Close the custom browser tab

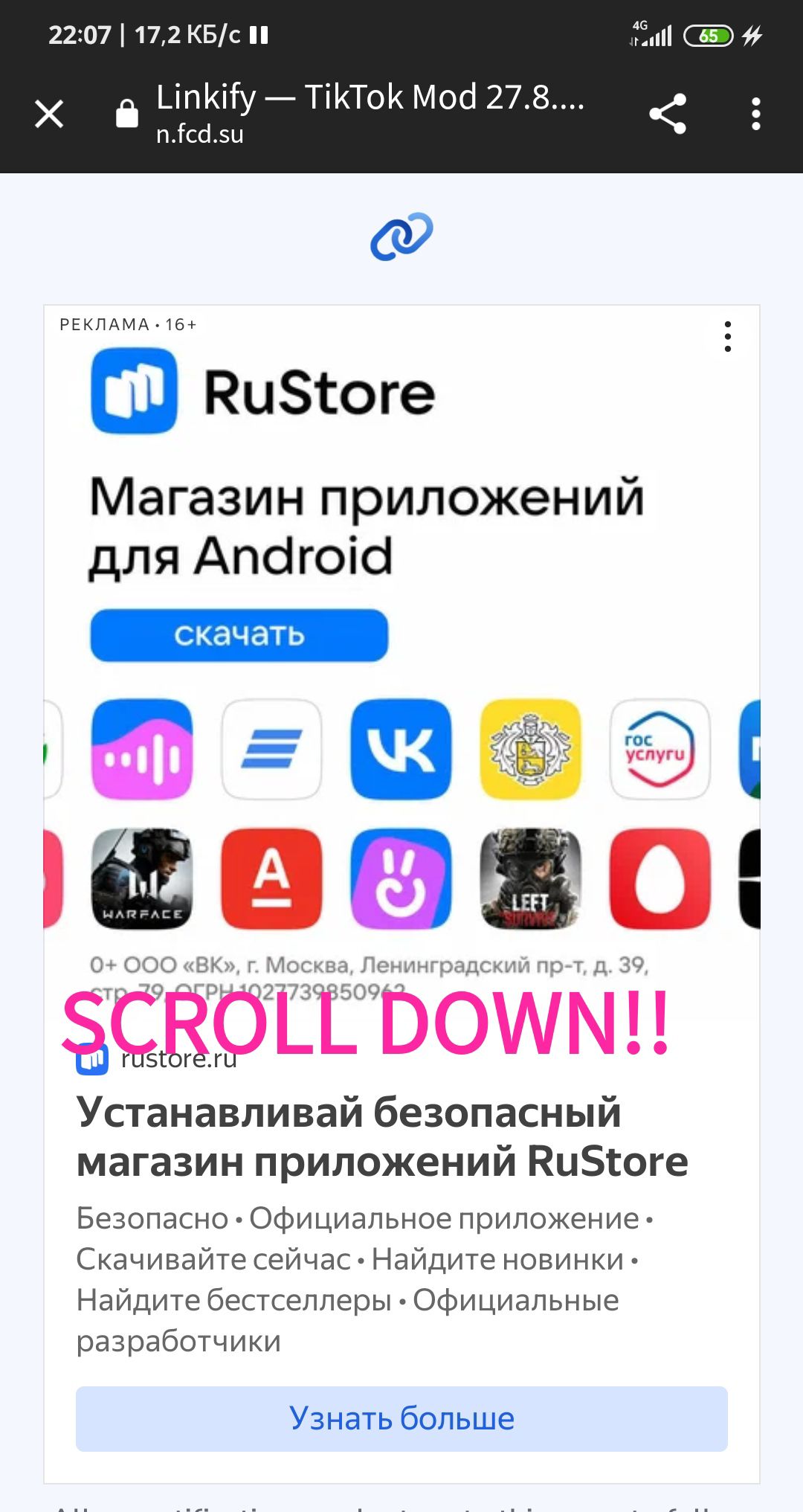tap(49, 114)
